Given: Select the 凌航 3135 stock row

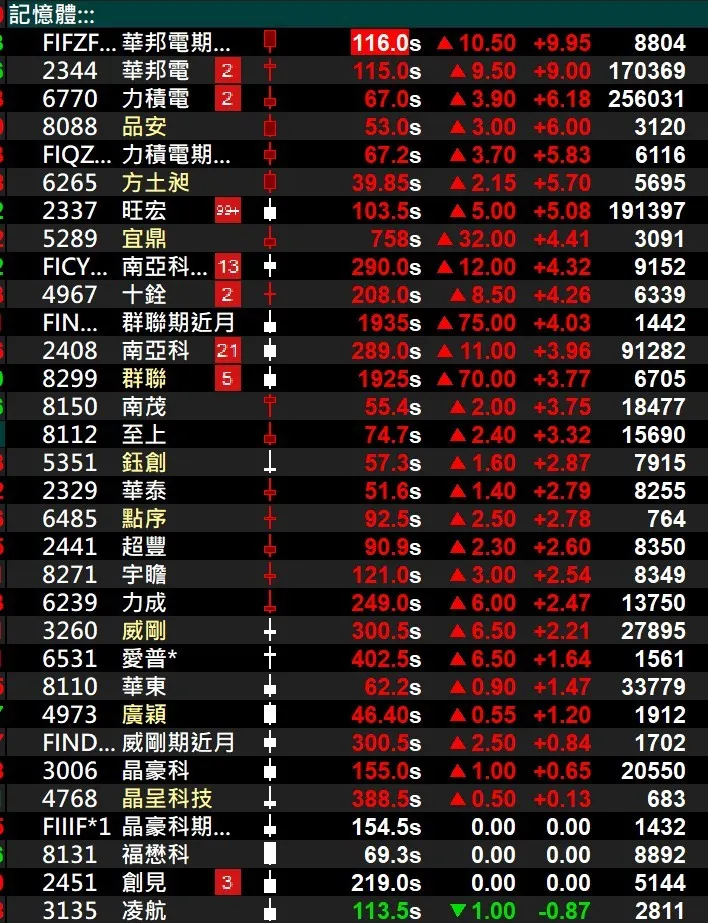Looking at the screenshot, I should pos(145,911).
